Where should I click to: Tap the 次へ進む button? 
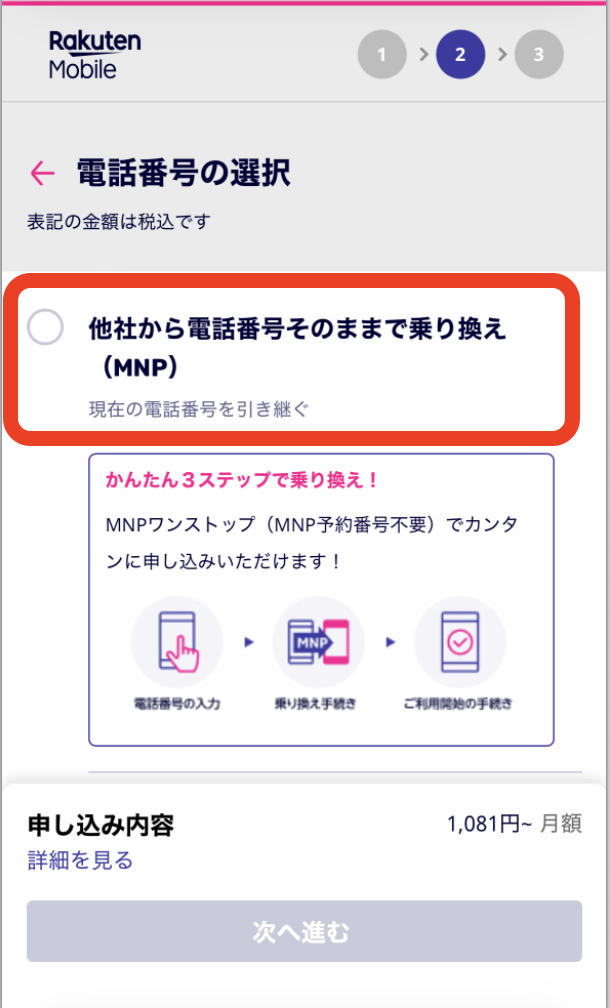[x=304, y=932]
